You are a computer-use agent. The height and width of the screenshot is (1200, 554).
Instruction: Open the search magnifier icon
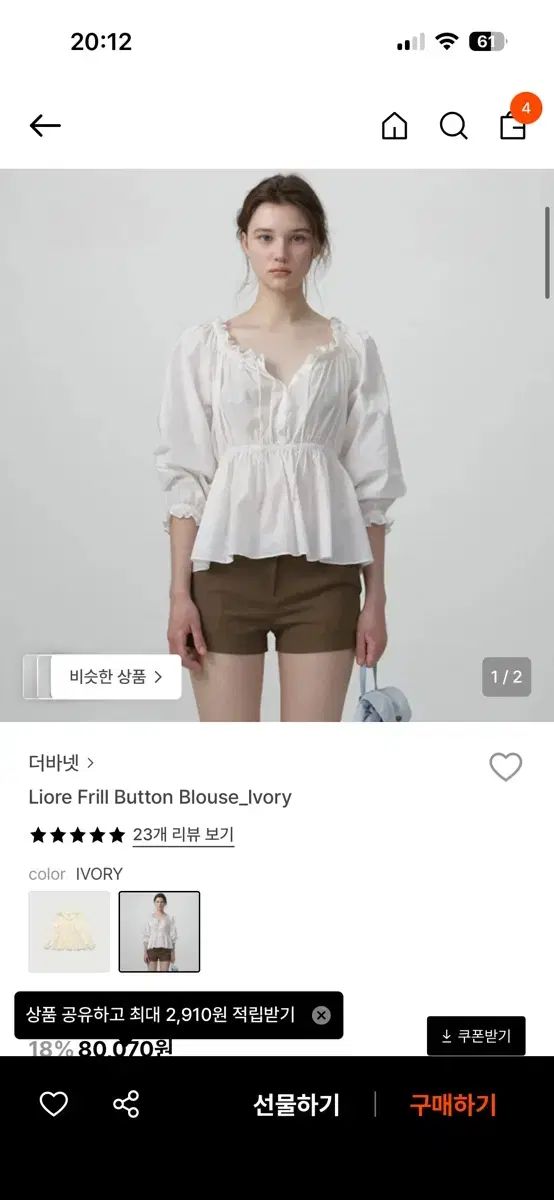tap(454, 126)
